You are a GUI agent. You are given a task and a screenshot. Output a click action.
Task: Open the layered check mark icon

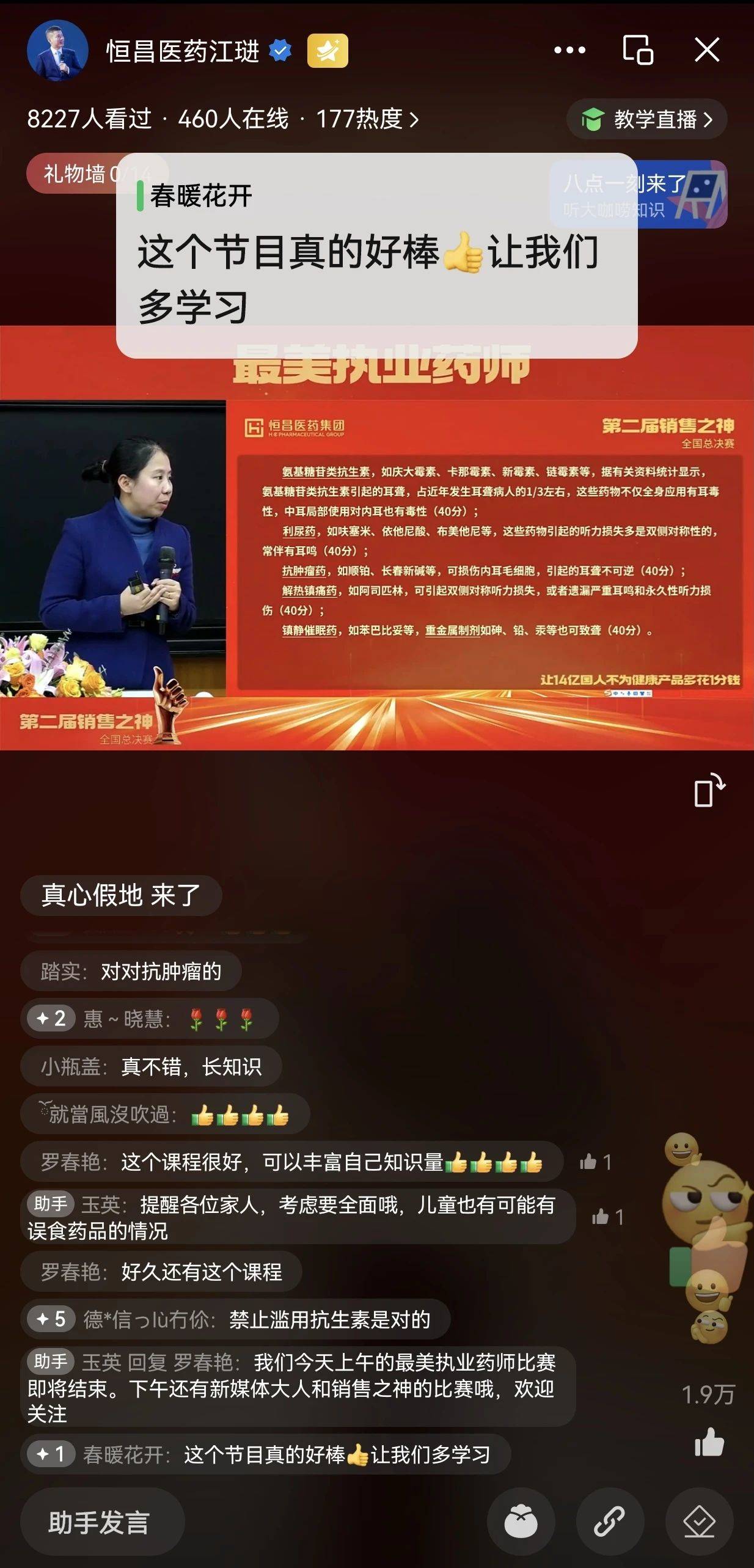699,1522
